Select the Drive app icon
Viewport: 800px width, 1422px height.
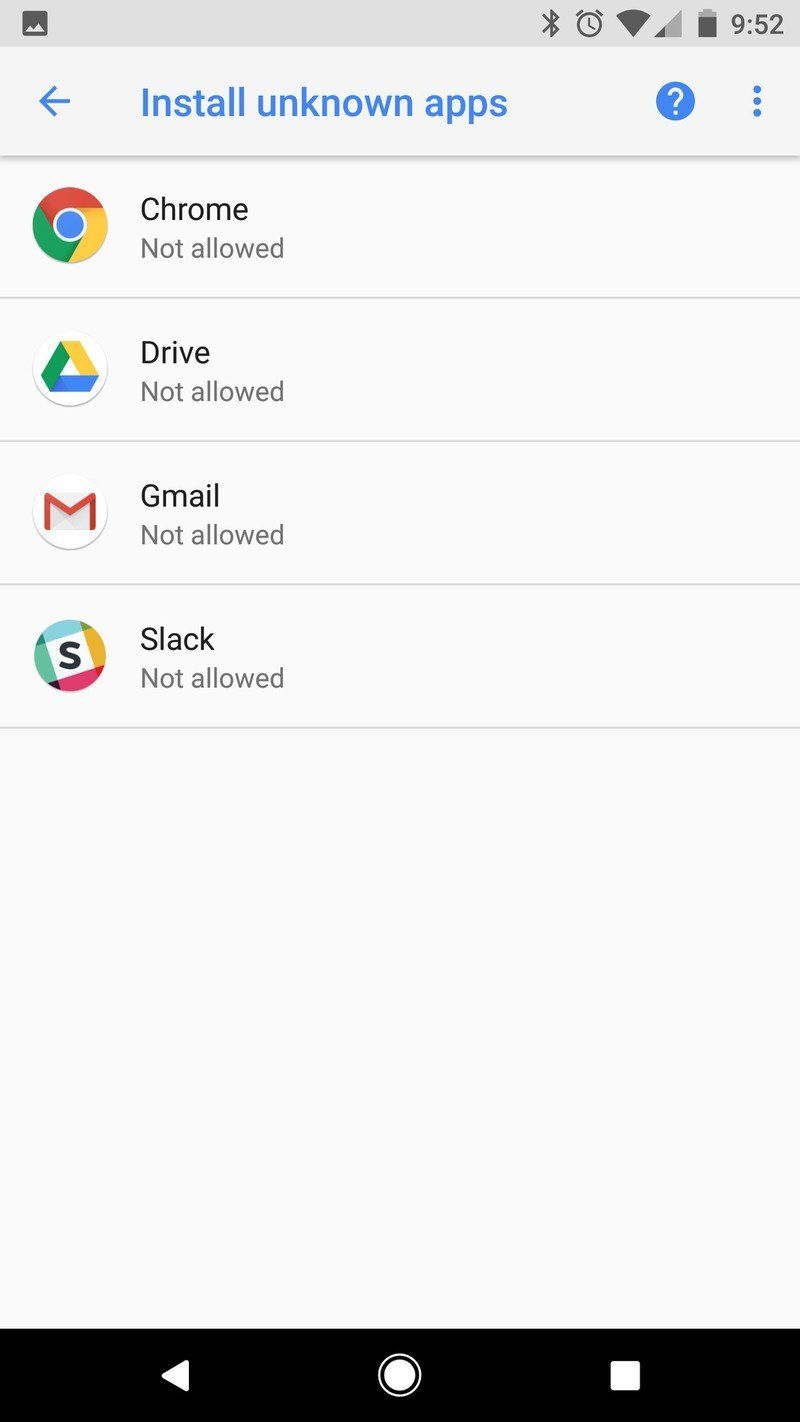coord(69,369)
